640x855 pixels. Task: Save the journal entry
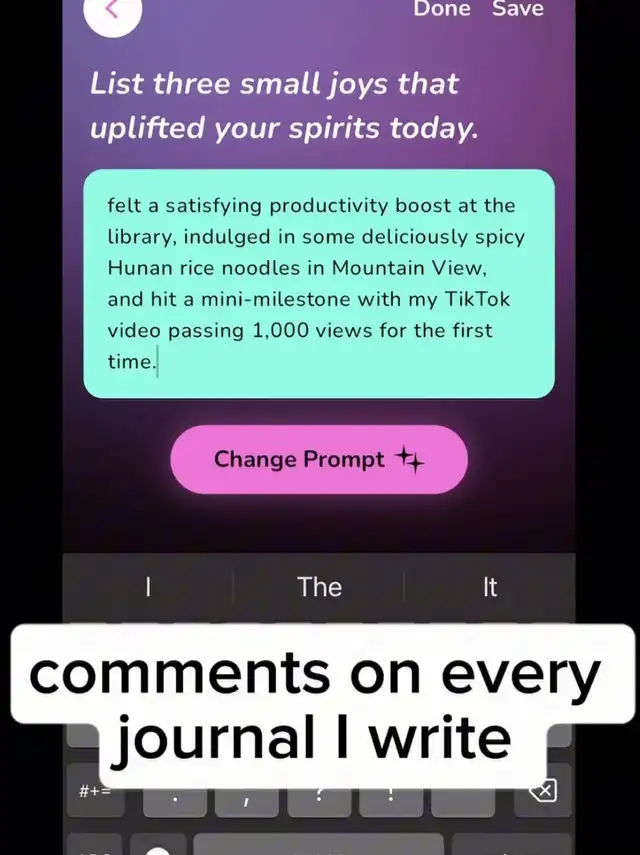coord(518,9)
